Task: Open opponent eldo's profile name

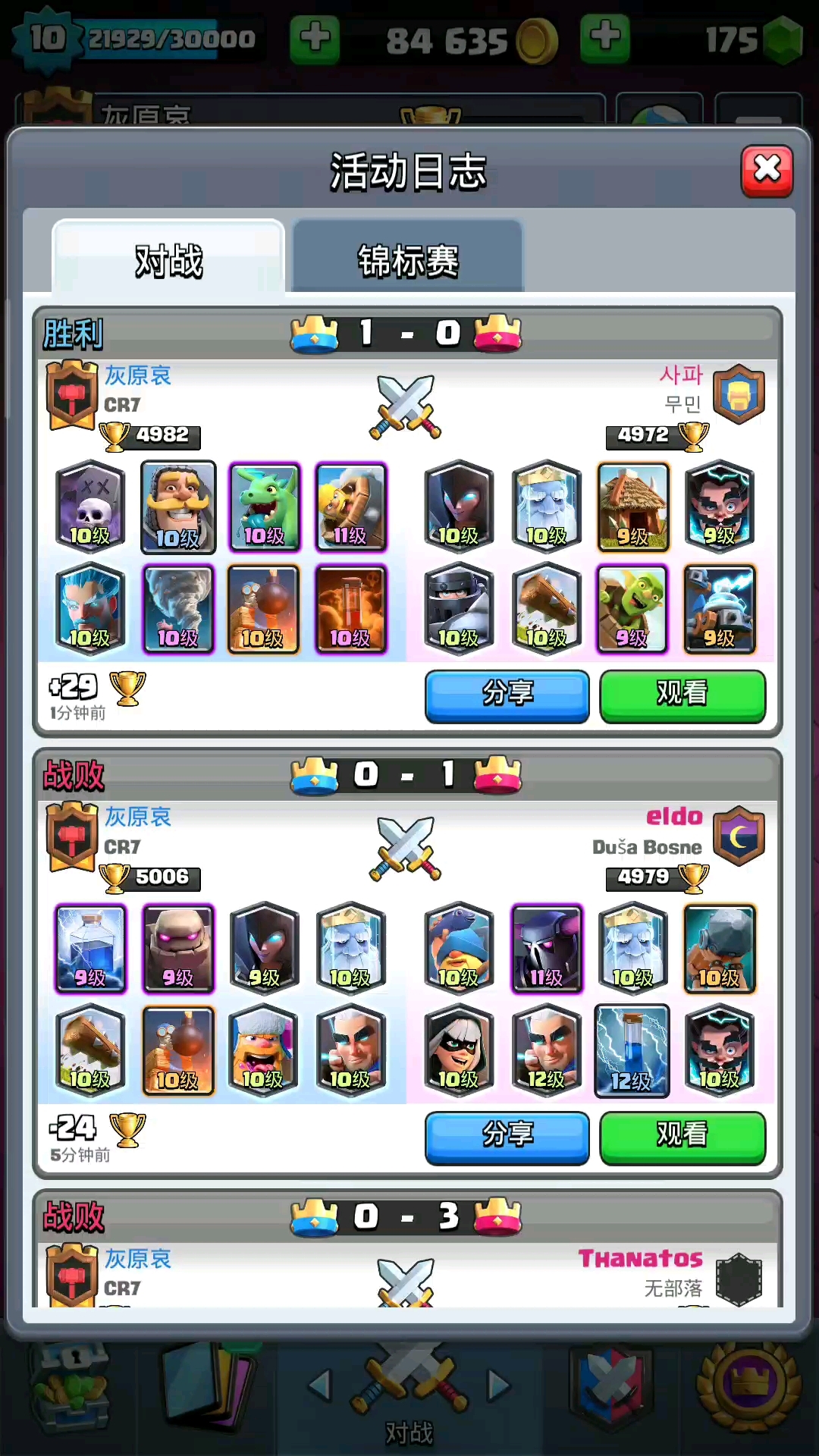Action: click(x=674, y=817)
